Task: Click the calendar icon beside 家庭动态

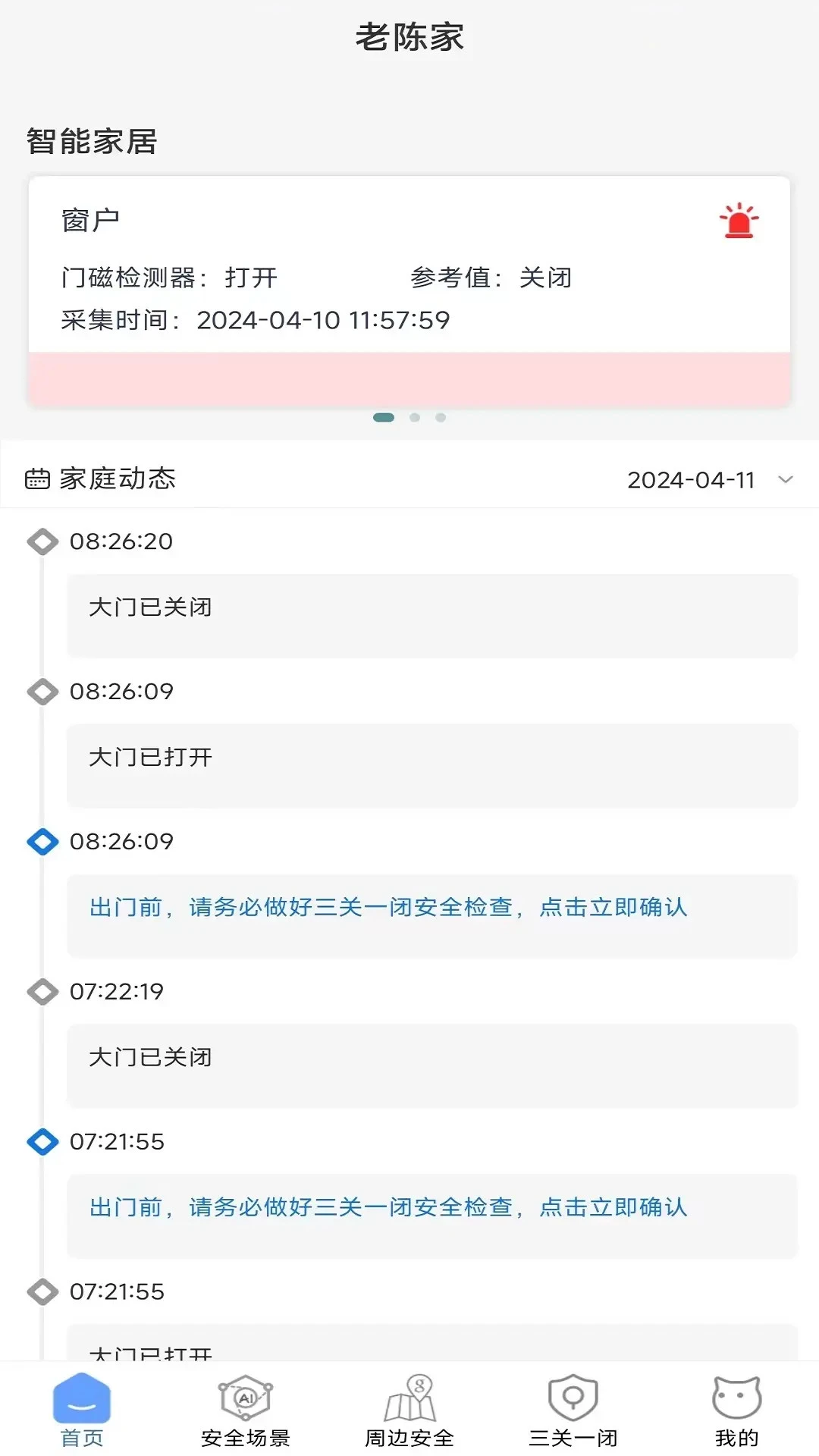Action: pyautogui.click(x=38, y=479)
